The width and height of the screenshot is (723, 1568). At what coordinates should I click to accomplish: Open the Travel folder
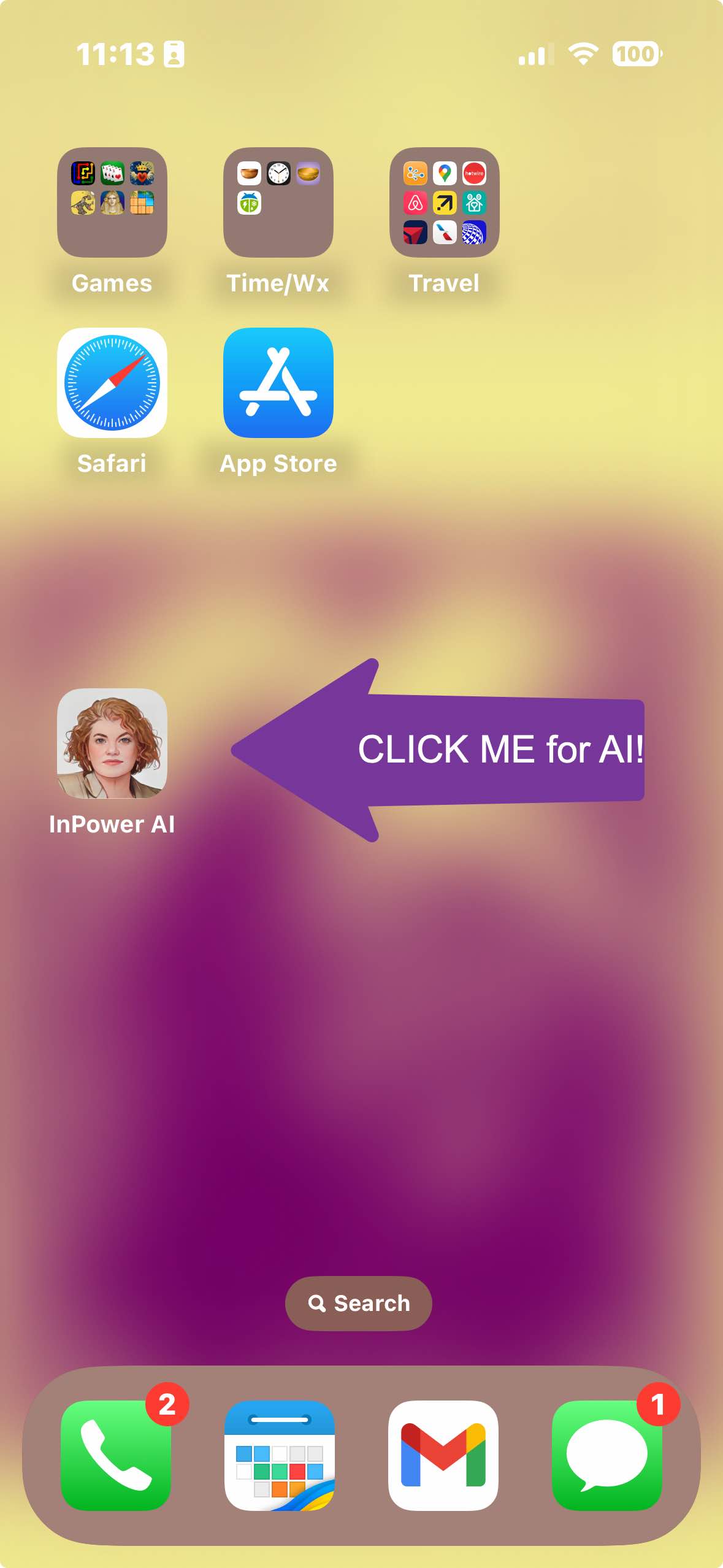[445, 202]
